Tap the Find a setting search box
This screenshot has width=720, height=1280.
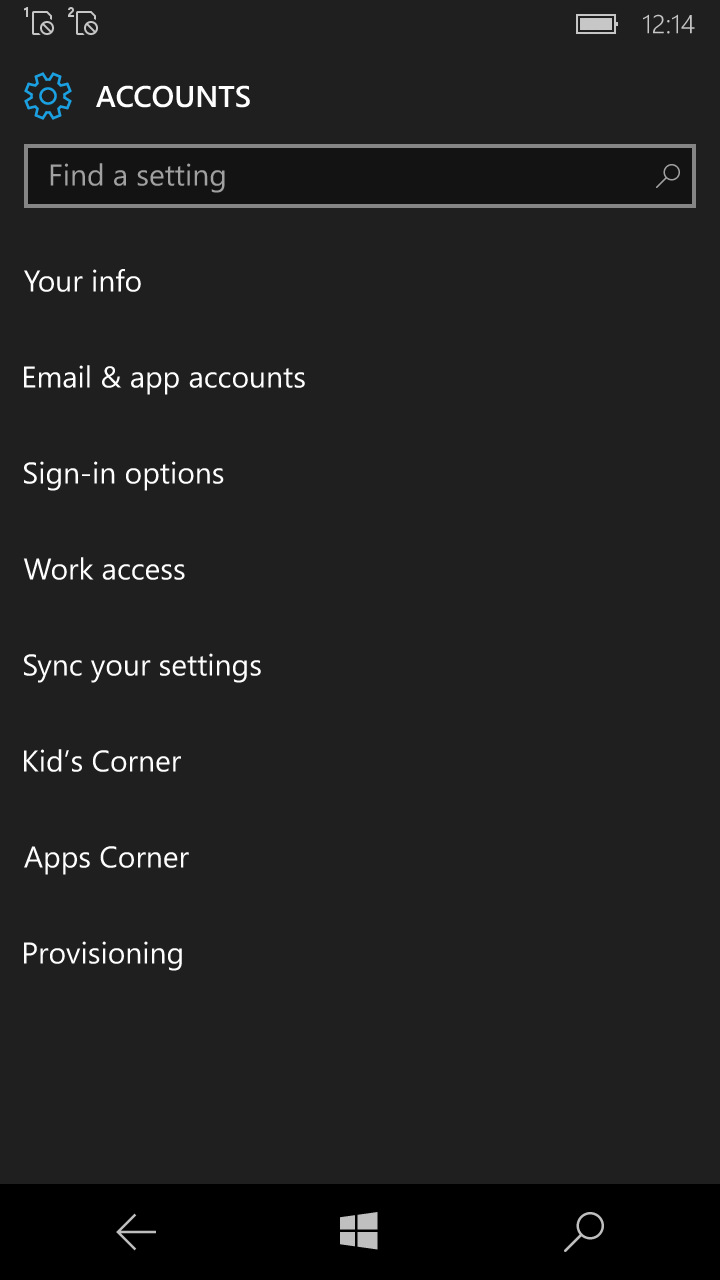(359, 176)
